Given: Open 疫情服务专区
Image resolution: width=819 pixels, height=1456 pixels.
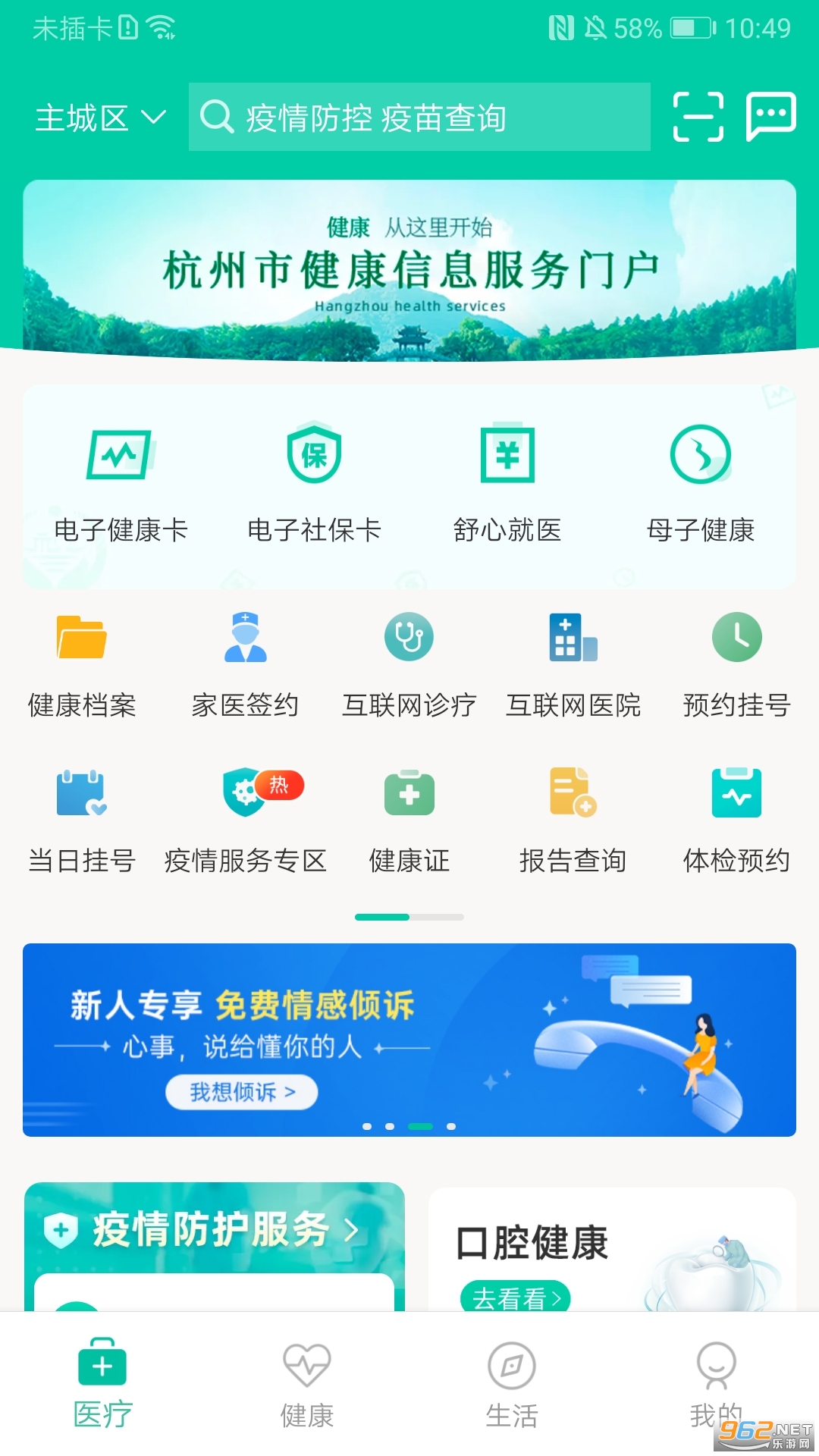Looking at the screenshot, I should pos(245,821).
